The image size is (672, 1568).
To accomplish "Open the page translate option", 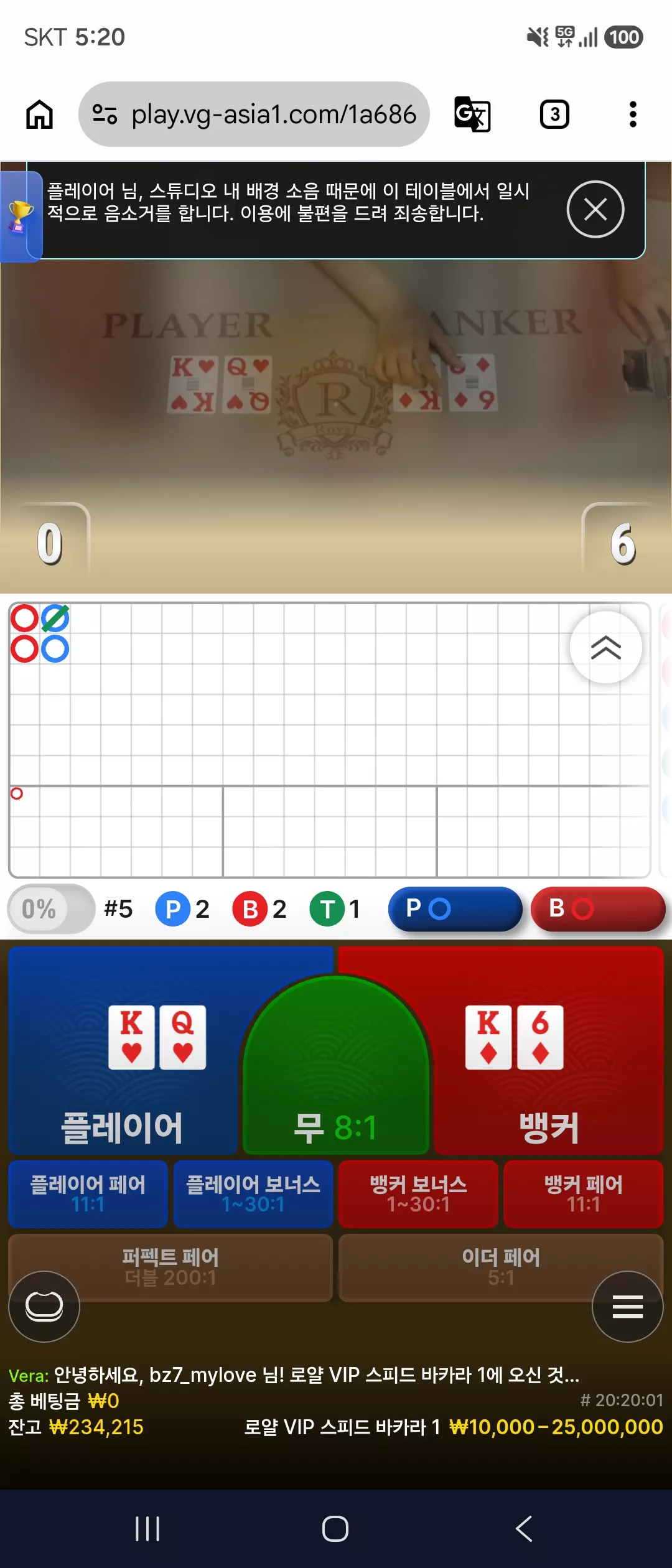I will (472, 114).
